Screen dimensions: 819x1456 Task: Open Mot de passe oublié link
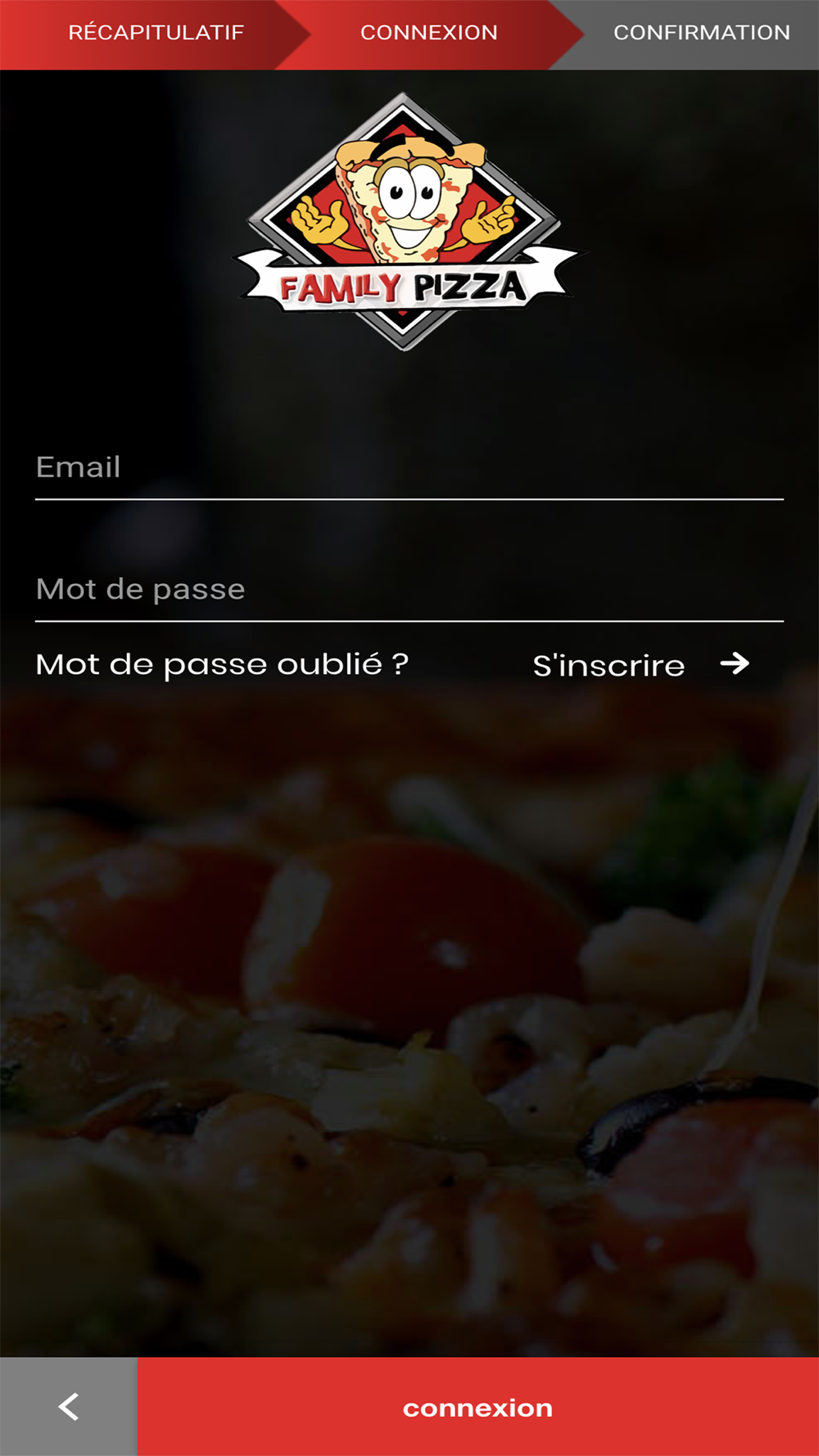click(x=222, y=664)
